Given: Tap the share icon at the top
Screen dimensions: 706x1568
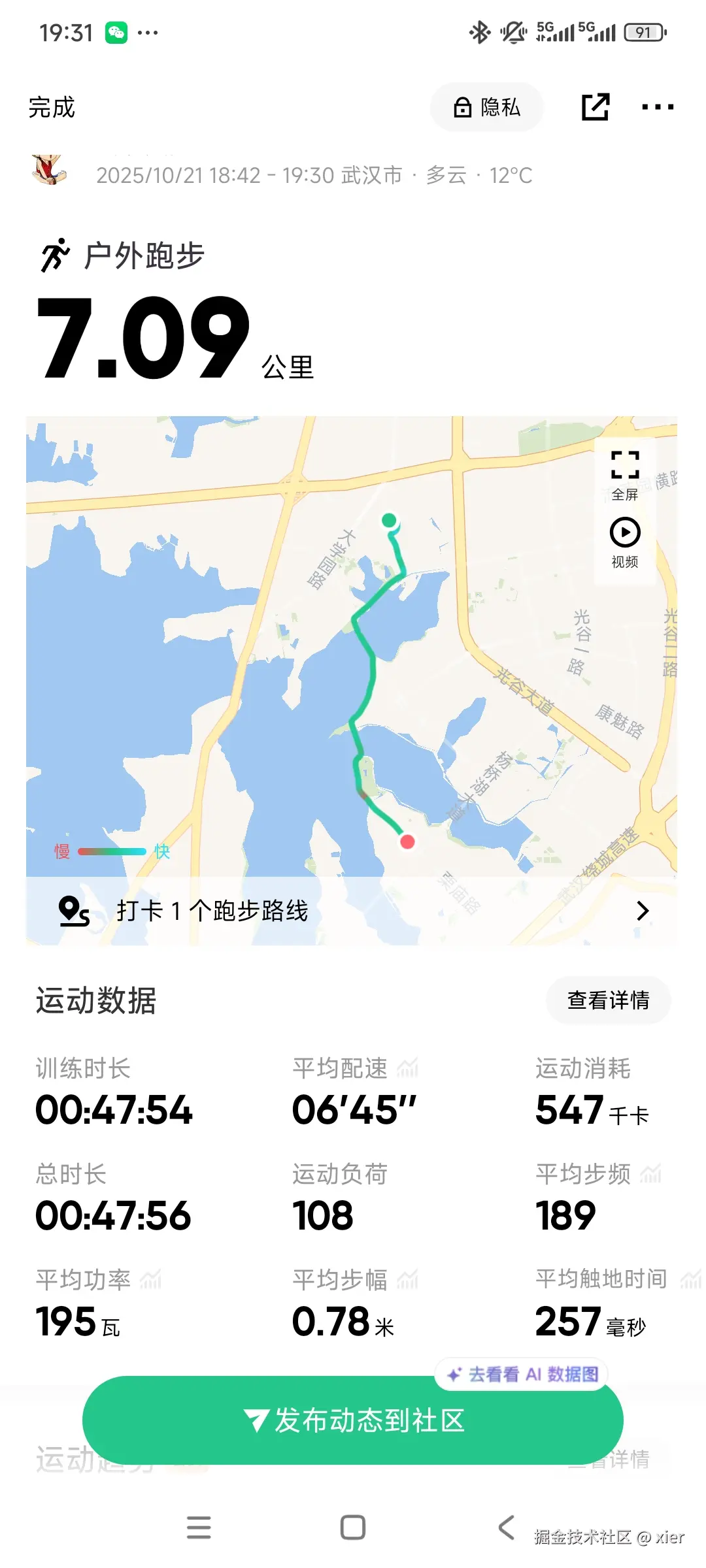Looking at the screenshot, I should tap(596, 106).
